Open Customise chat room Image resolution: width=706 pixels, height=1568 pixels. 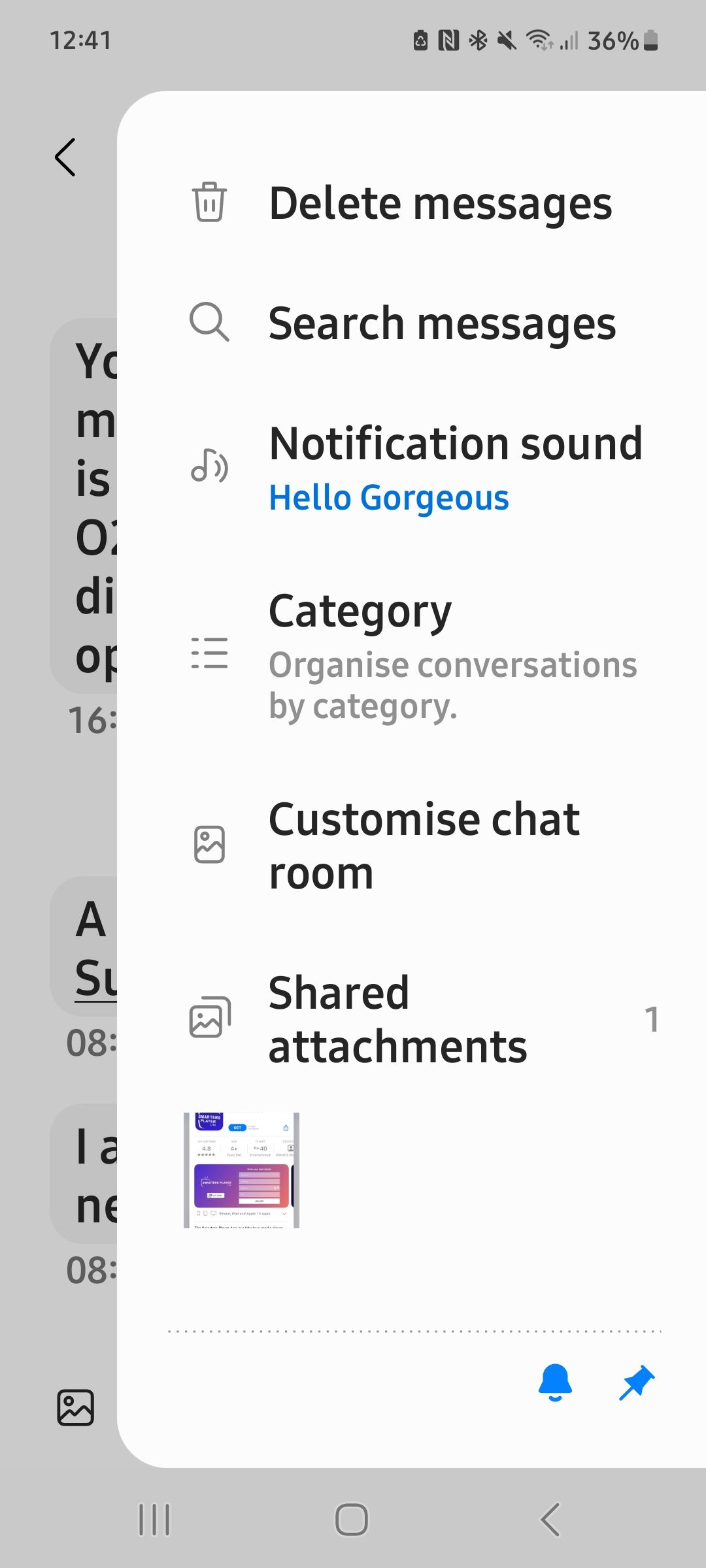(x=424, y=843)
